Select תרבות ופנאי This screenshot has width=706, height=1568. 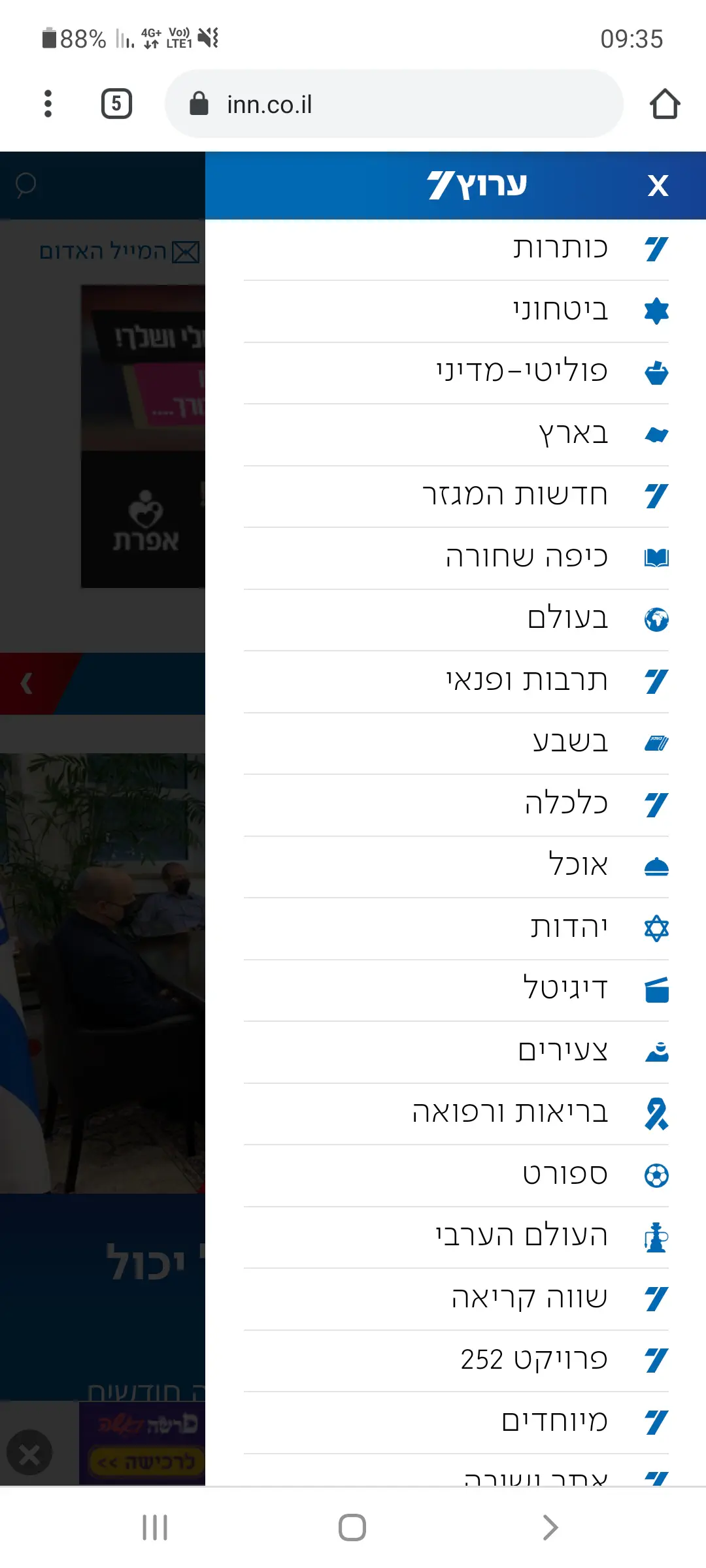click(x=526, y=681)
